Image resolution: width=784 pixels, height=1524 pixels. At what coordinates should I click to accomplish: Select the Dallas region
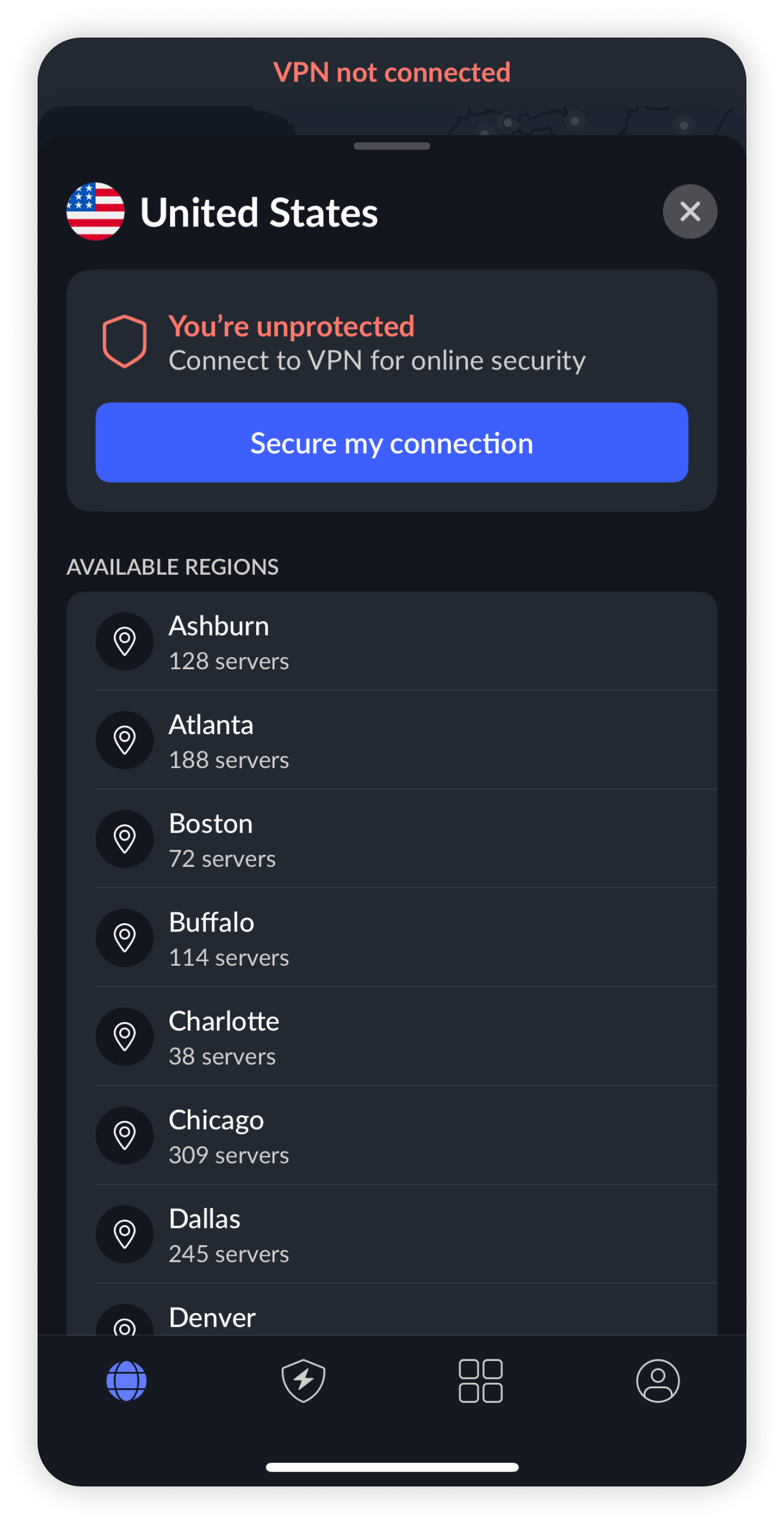pos(391,1235)
